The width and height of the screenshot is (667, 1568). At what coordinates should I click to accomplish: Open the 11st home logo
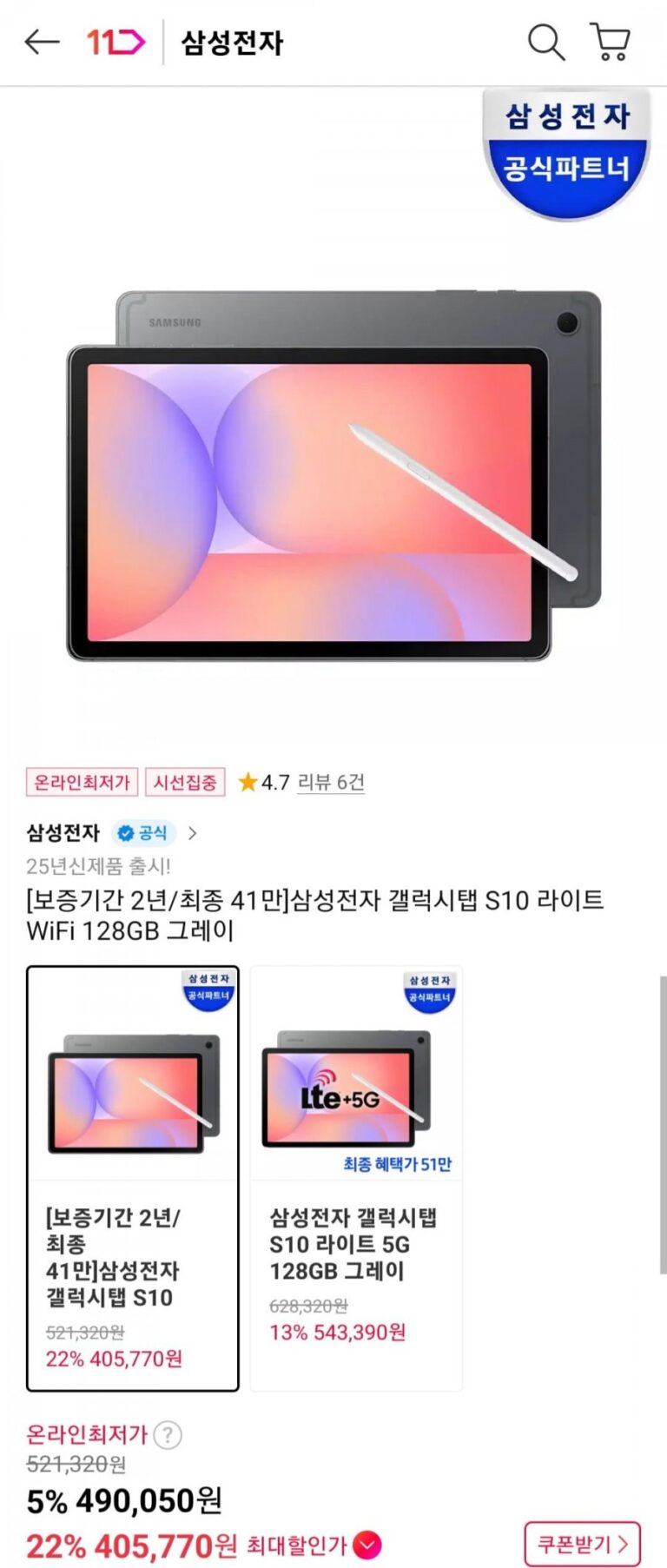tap(116, 42)
